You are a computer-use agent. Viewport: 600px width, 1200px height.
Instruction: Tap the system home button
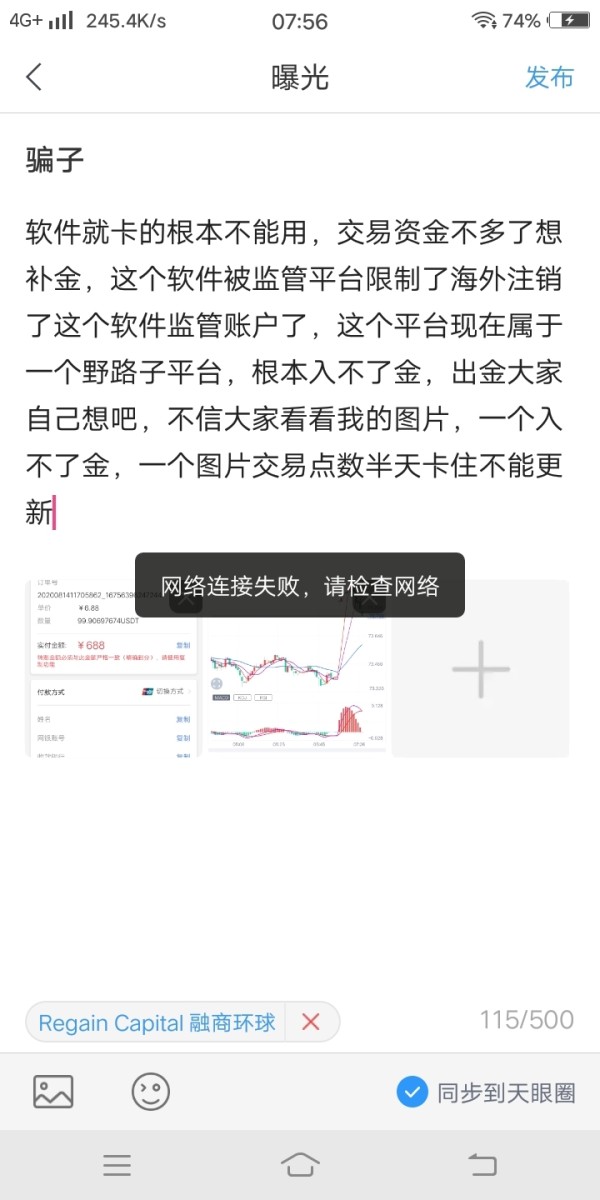point(300,1165)
